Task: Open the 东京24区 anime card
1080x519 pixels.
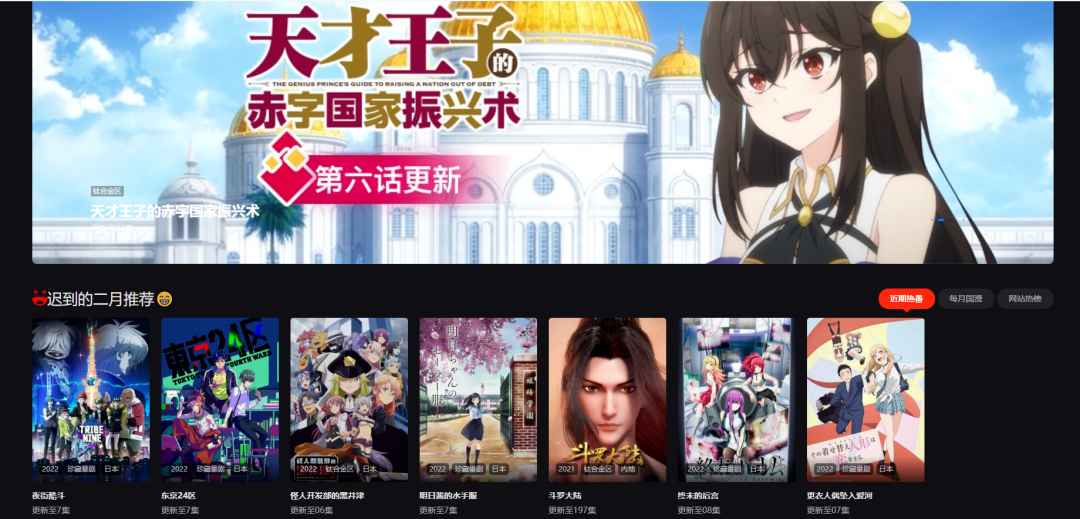Action: [x=220, y=399]
